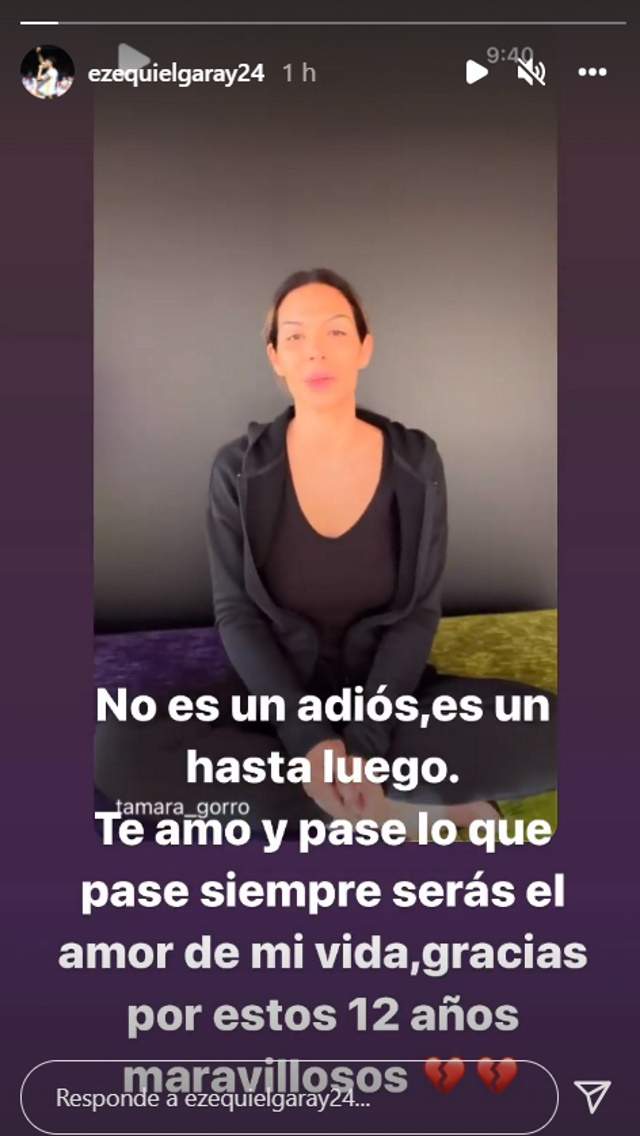Unmute the story audio
Viewport: 640px width, 1136px height.
531,72
